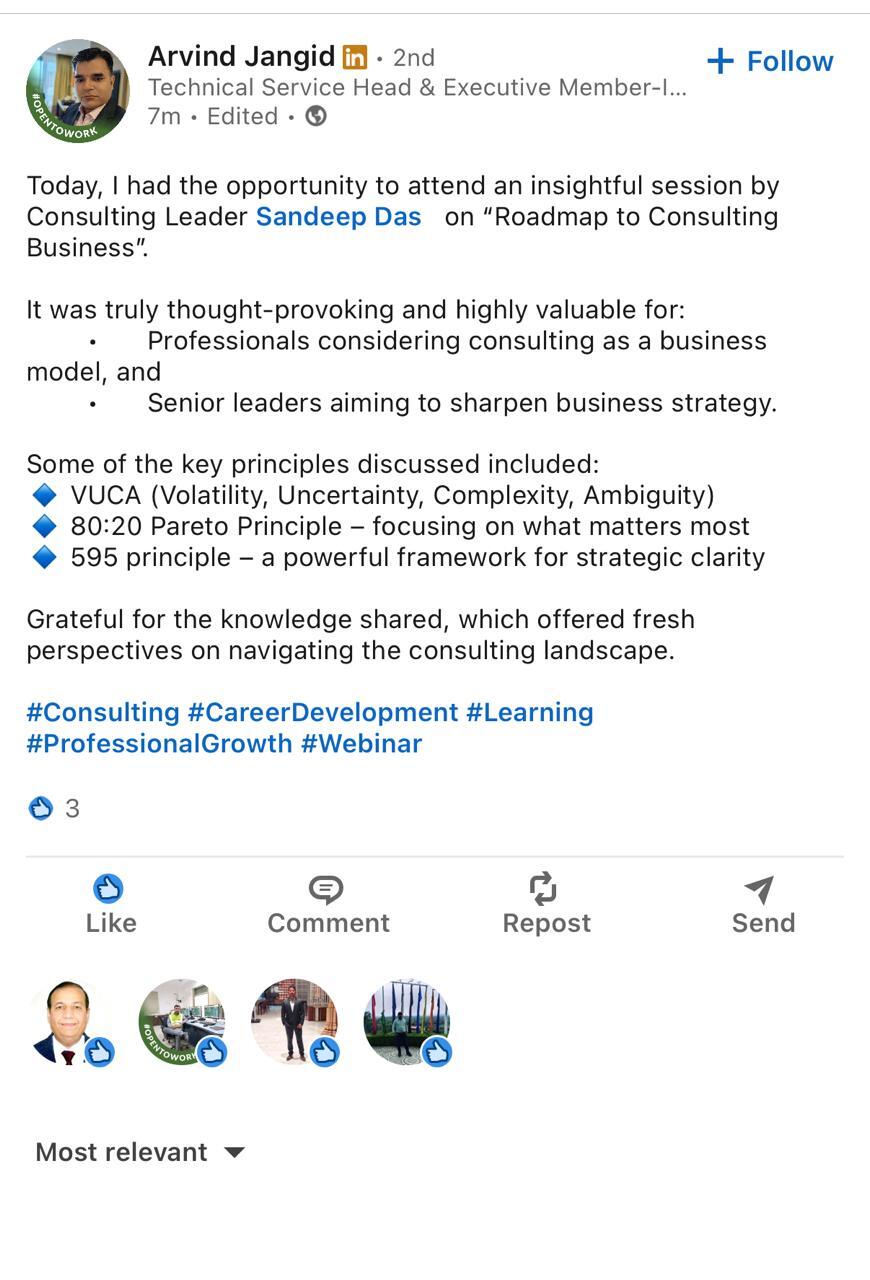870x1280 pixels.
Task: Open the #CareerDevelopment hashtag
Action: pyautogui.click(x=322, y=712)
